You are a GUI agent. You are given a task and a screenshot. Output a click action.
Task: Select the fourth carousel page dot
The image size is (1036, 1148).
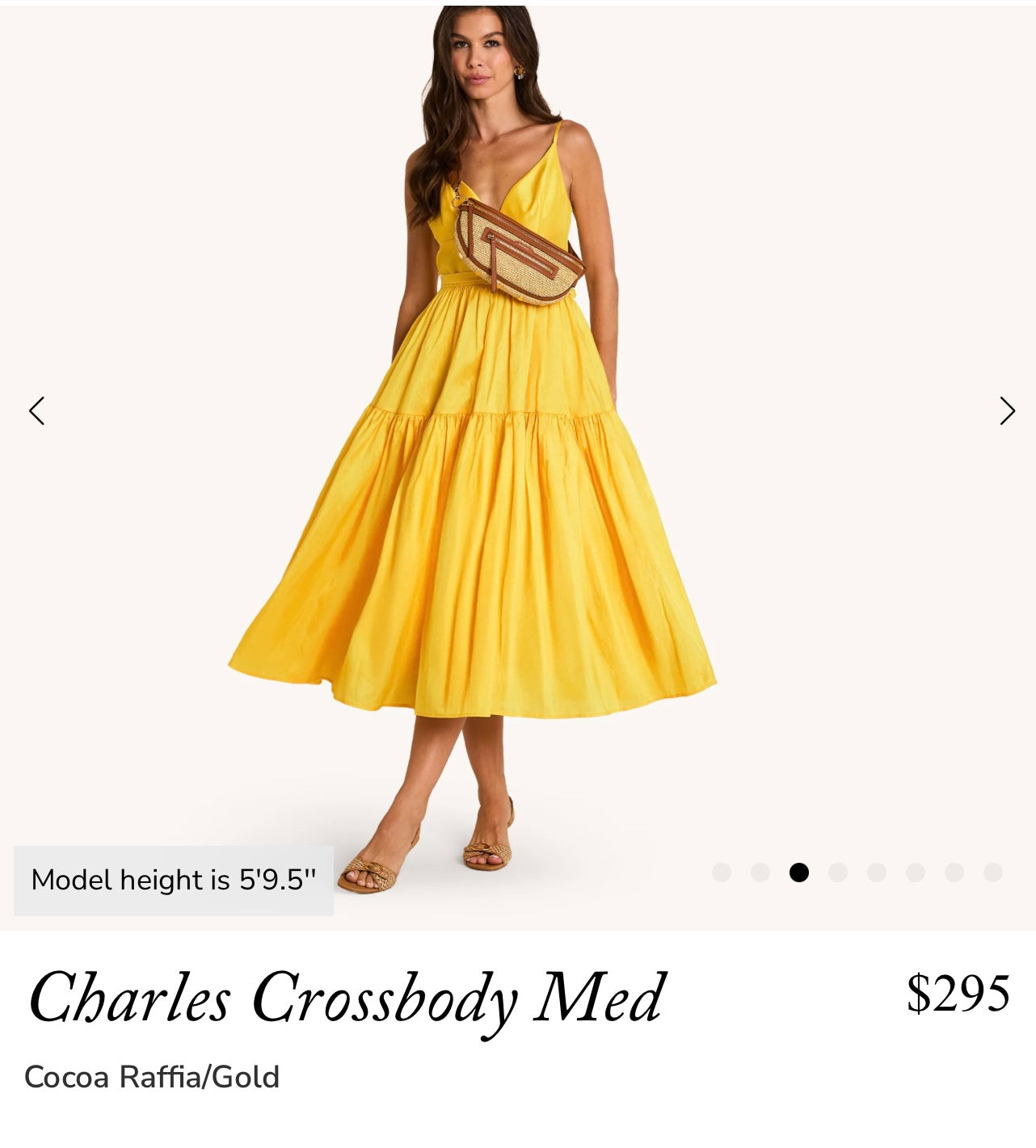(838, 873)
